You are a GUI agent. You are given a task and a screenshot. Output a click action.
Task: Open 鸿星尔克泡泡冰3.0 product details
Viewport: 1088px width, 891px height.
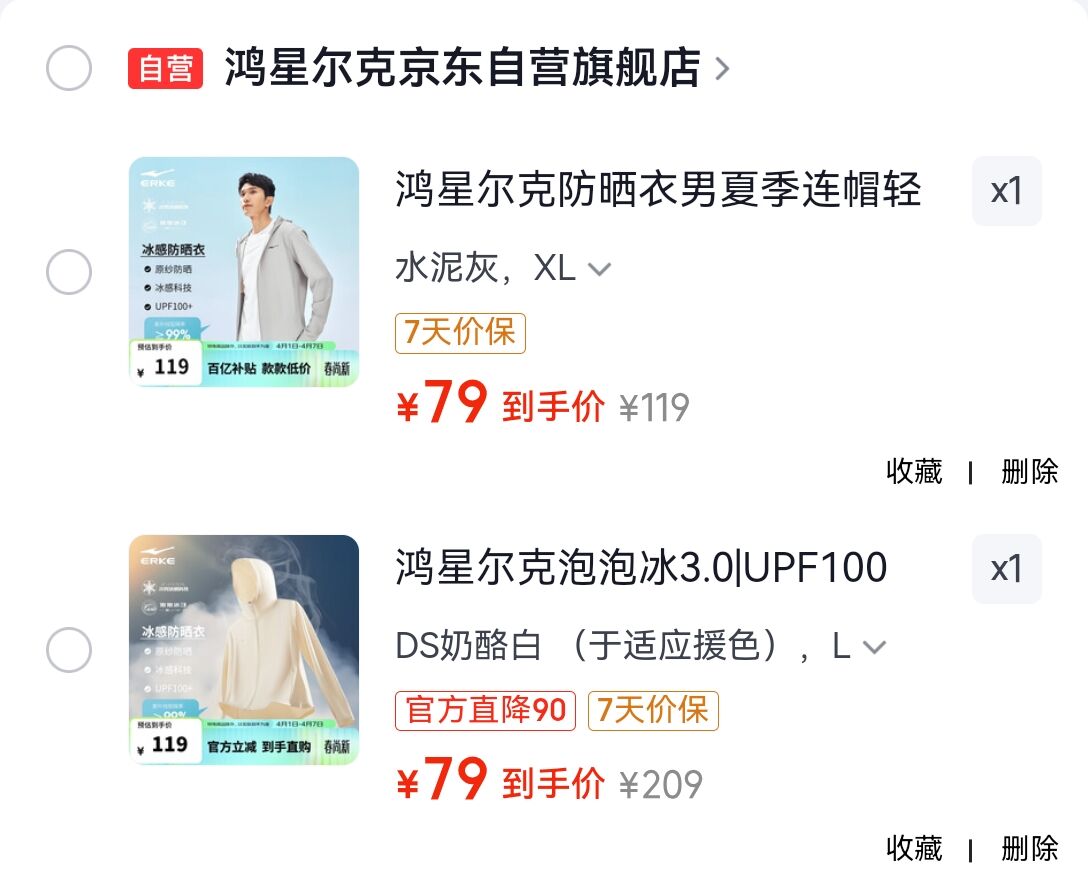(x=641, y=567)
